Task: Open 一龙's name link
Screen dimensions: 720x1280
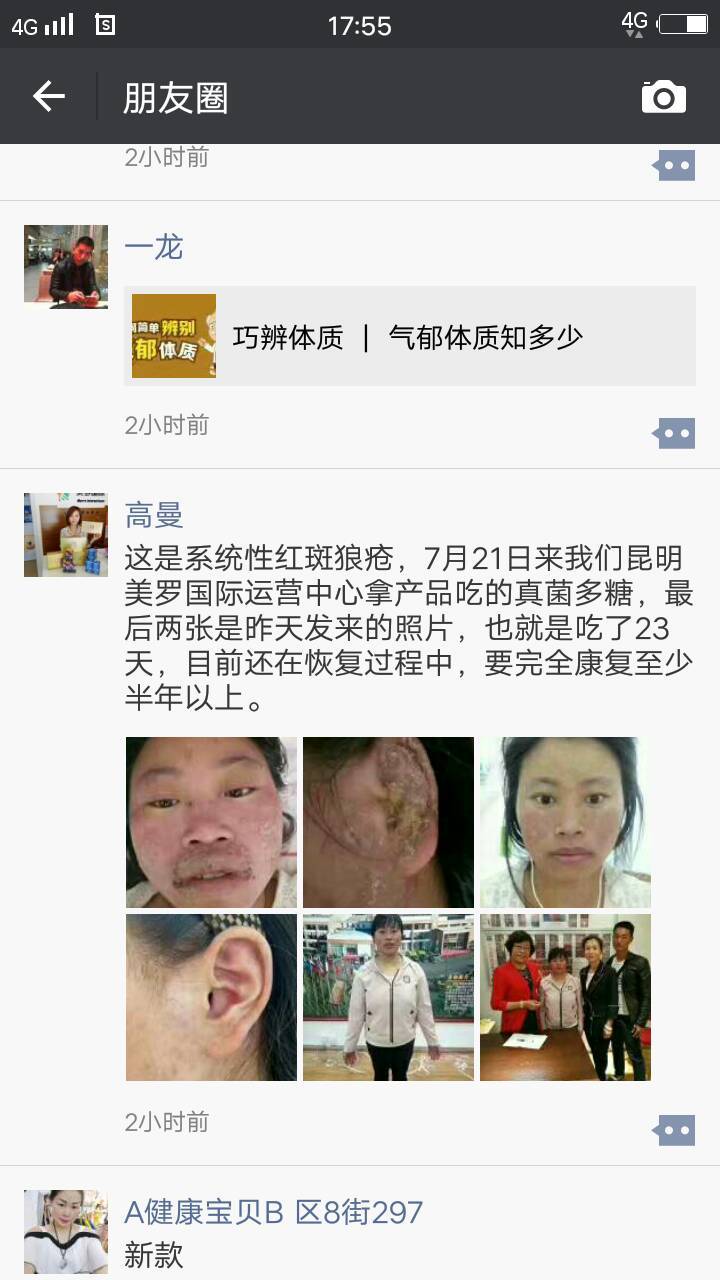Action: pos(154,246)
